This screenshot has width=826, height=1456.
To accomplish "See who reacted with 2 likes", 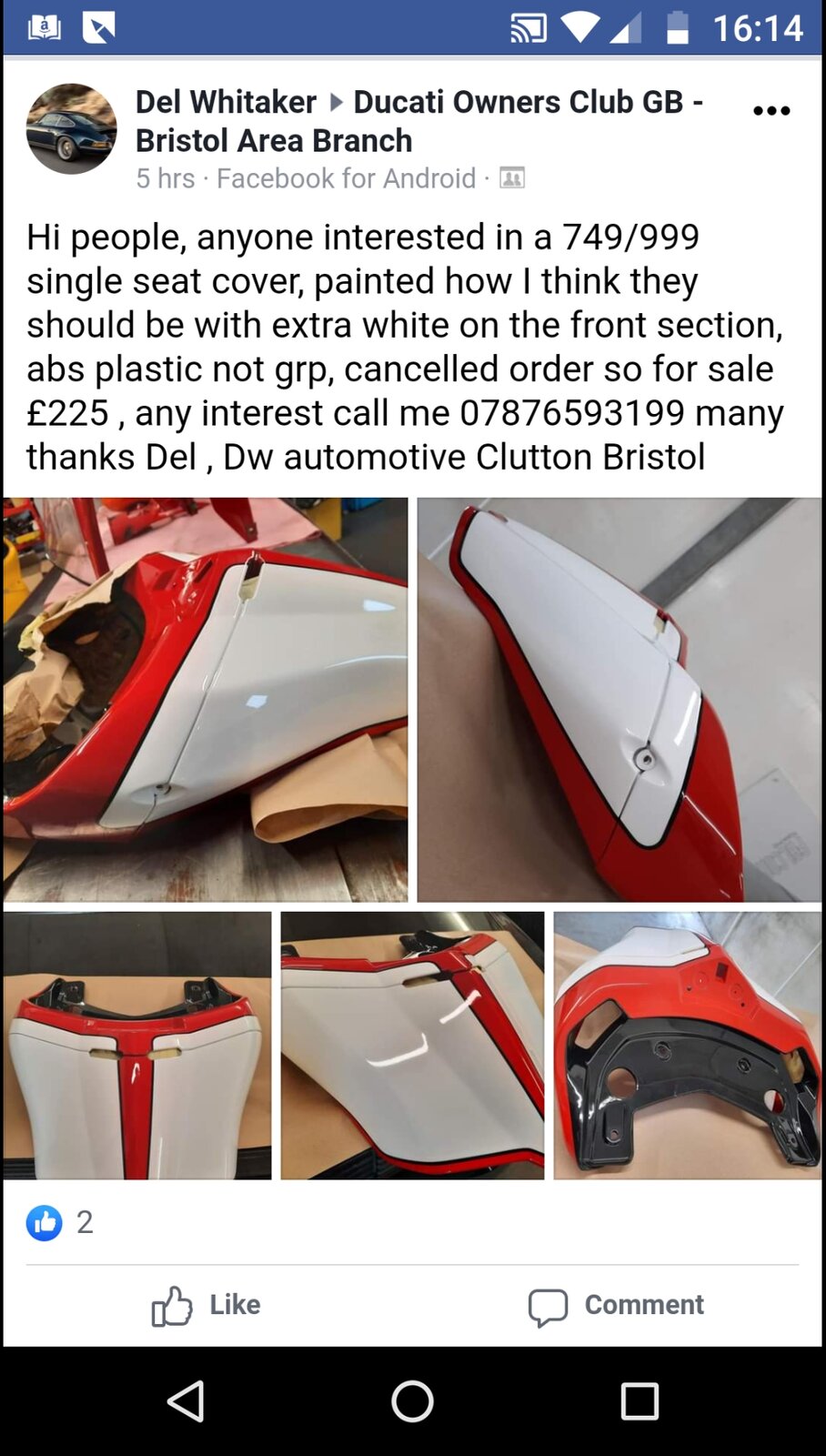I will 60,1222.
